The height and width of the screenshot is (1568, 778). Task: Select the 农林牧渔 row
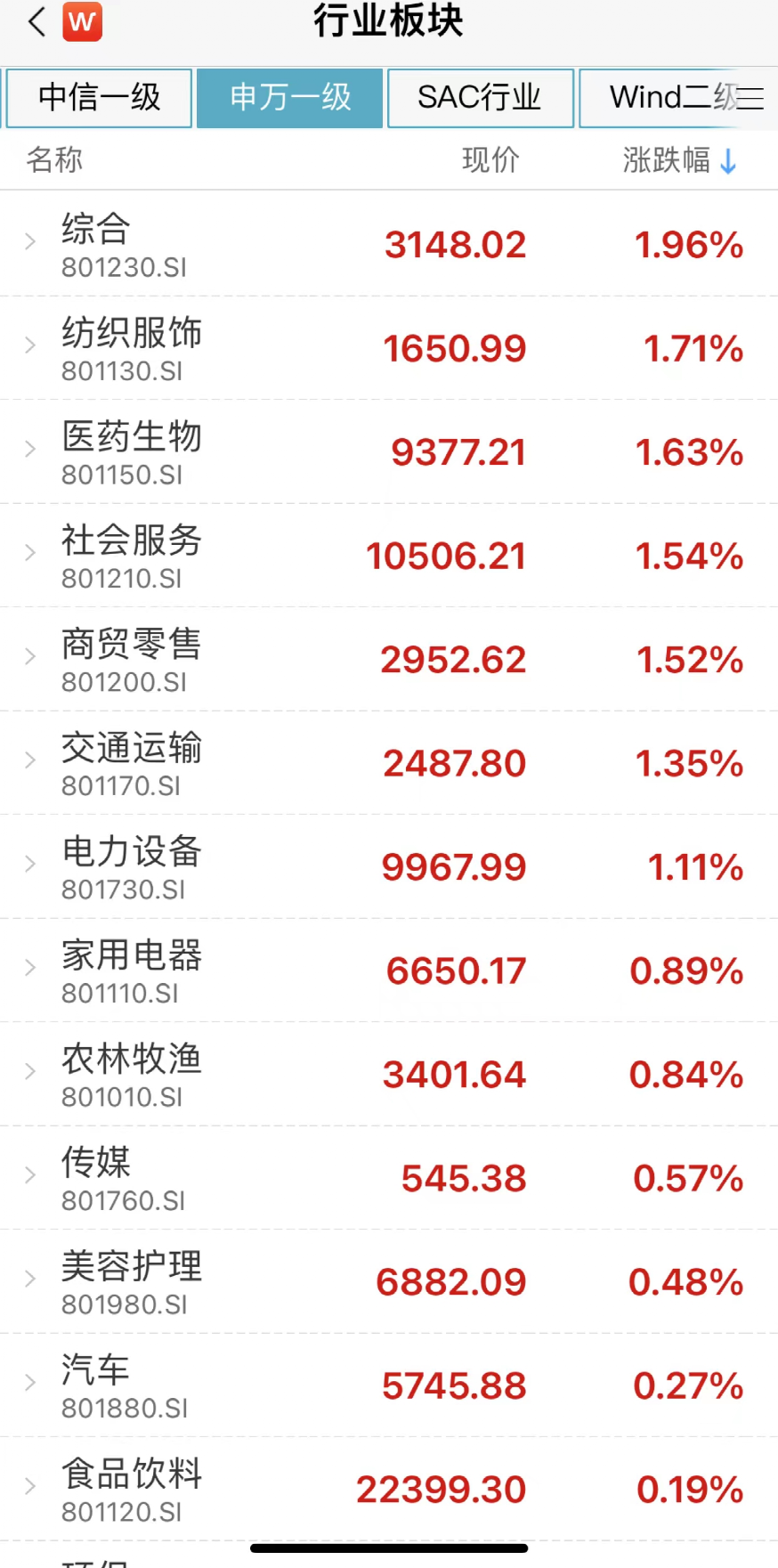tap(389, 1074)
